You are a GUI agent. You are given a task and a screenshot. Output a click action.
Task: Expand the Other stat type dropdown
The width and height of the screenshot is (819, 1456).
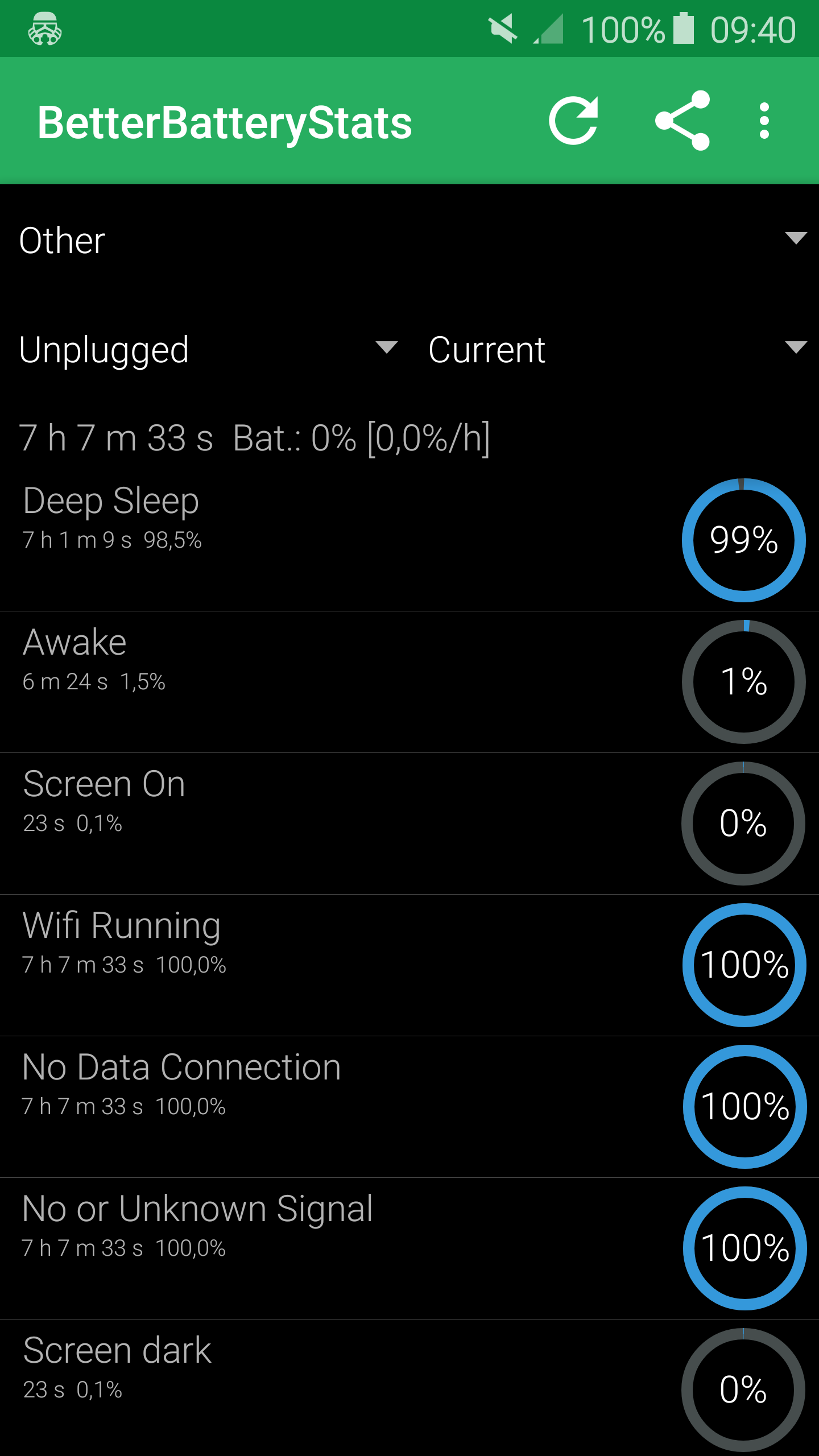click(x=409, y=239)
